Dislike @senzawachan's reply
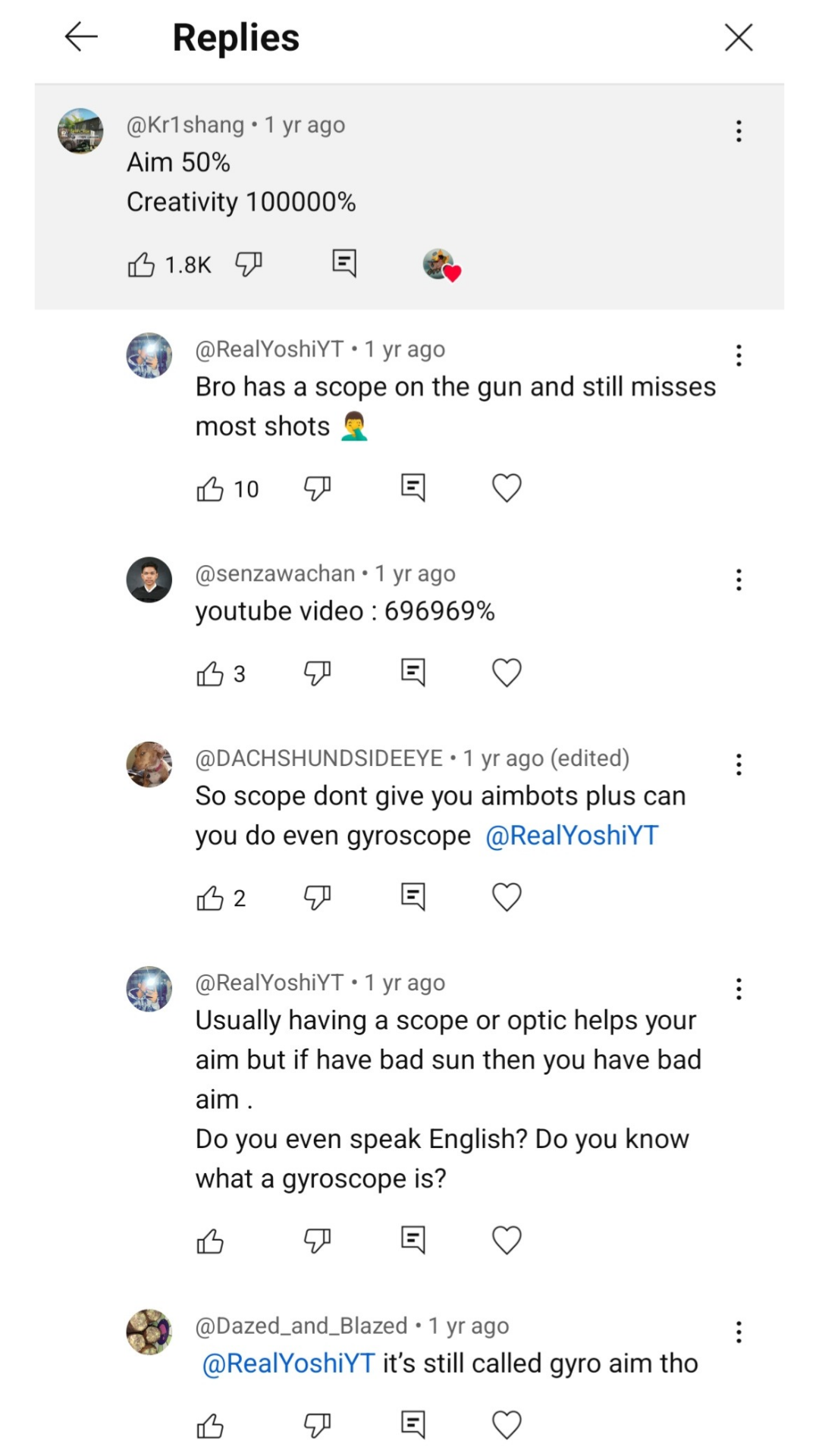 [317, 673]
